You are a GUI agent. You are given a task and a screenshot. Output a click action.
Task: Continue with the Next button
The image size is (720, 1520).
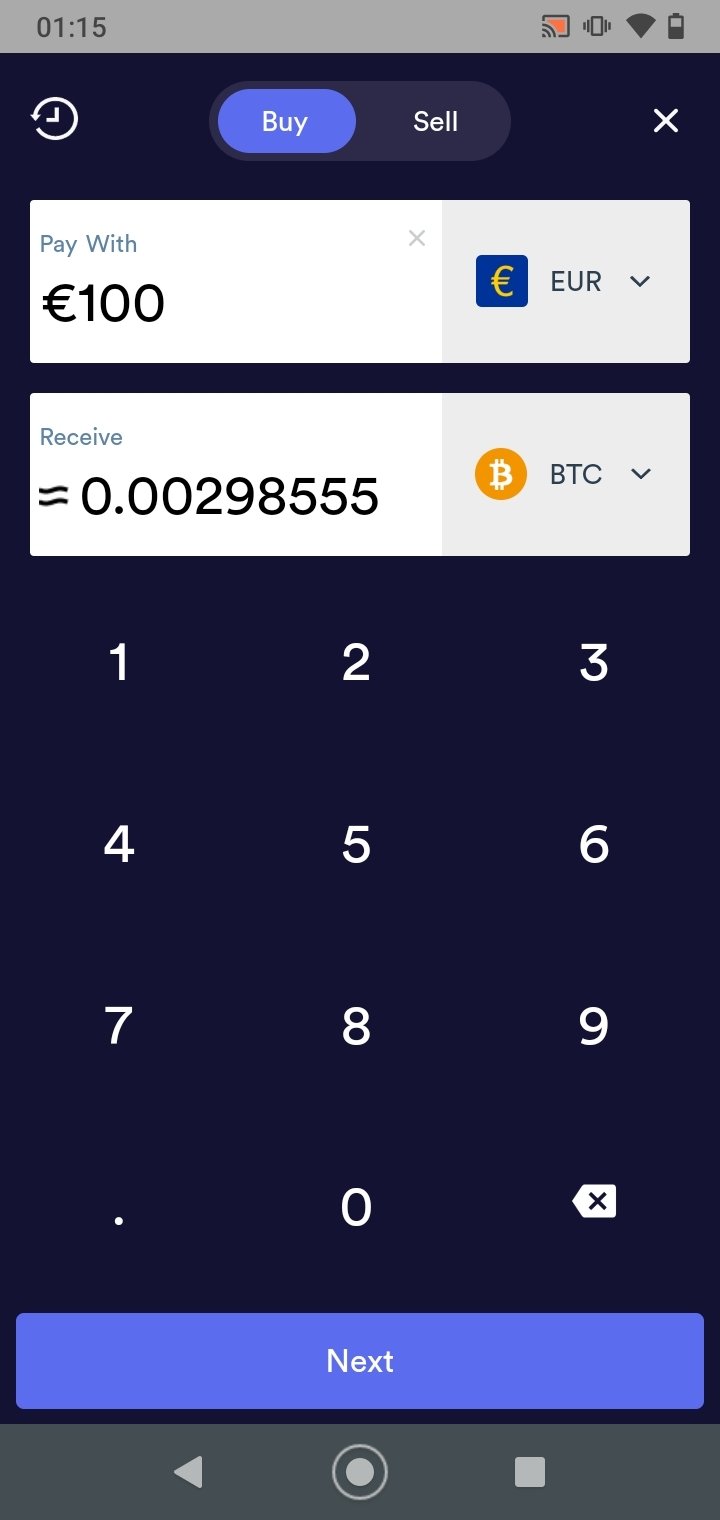click(x=360, y=1361)
